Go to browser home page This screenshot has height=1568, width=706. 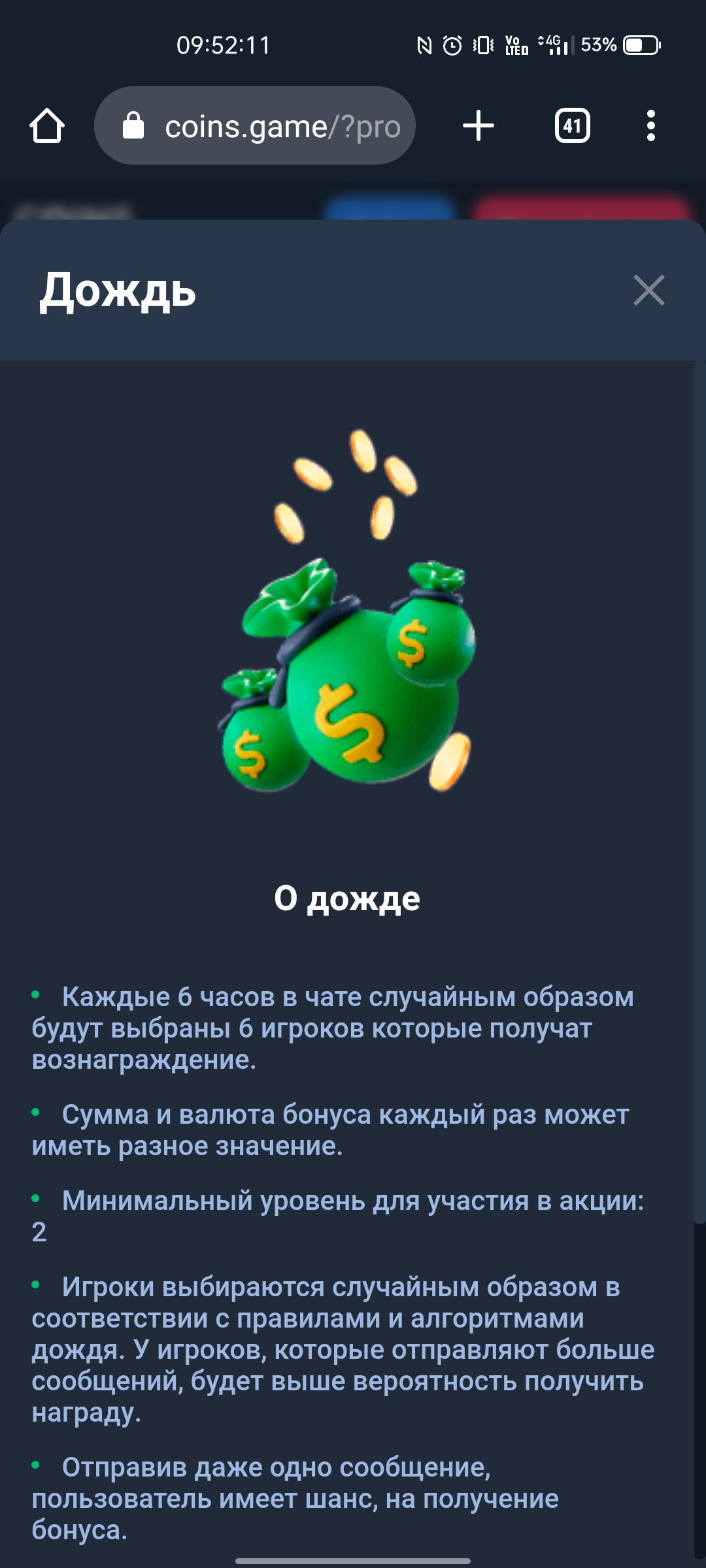pyautogui.click(x=47, y=125)
